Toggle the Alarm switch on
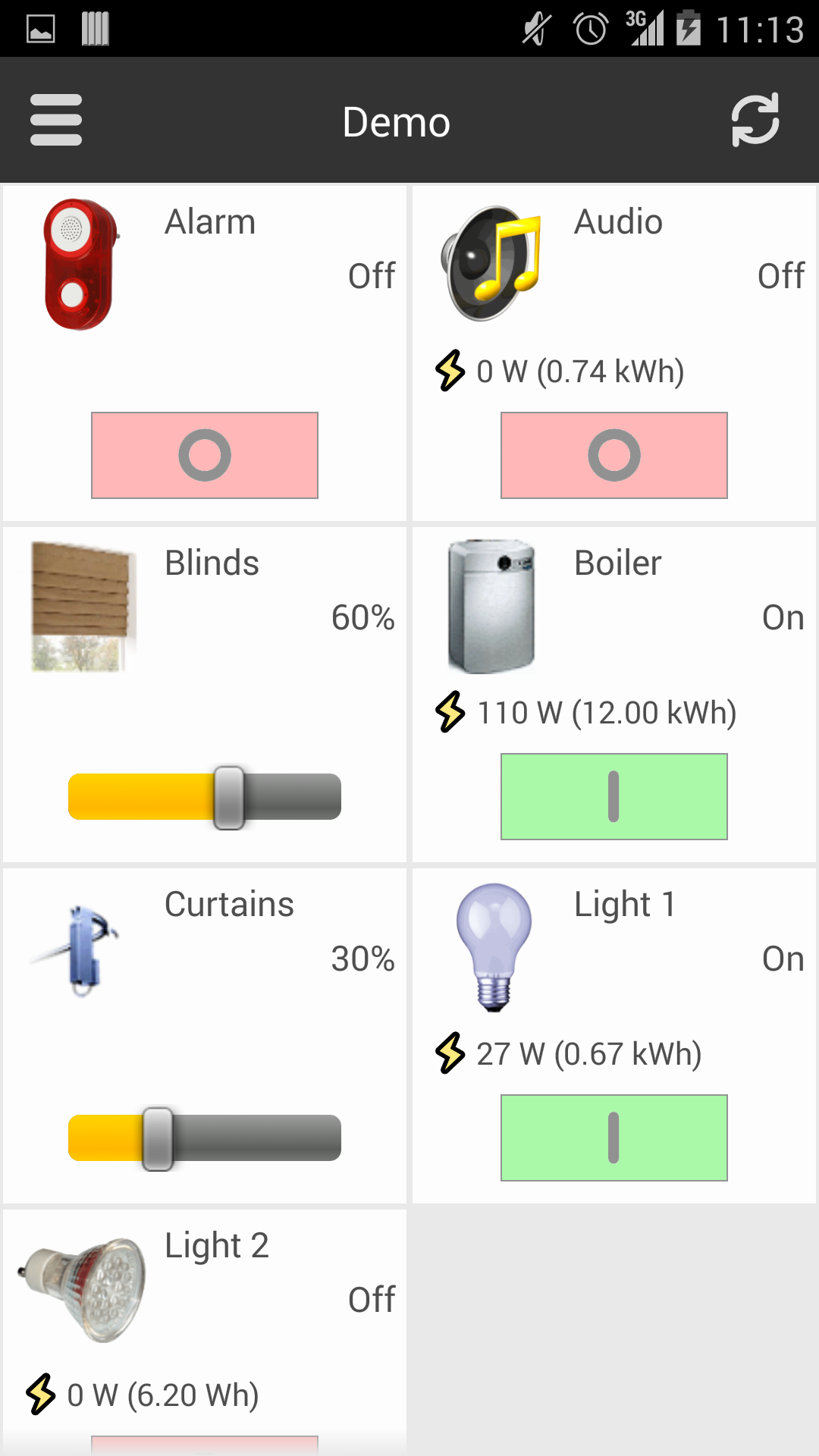819x1456 pixels. (x=205, y=455)
